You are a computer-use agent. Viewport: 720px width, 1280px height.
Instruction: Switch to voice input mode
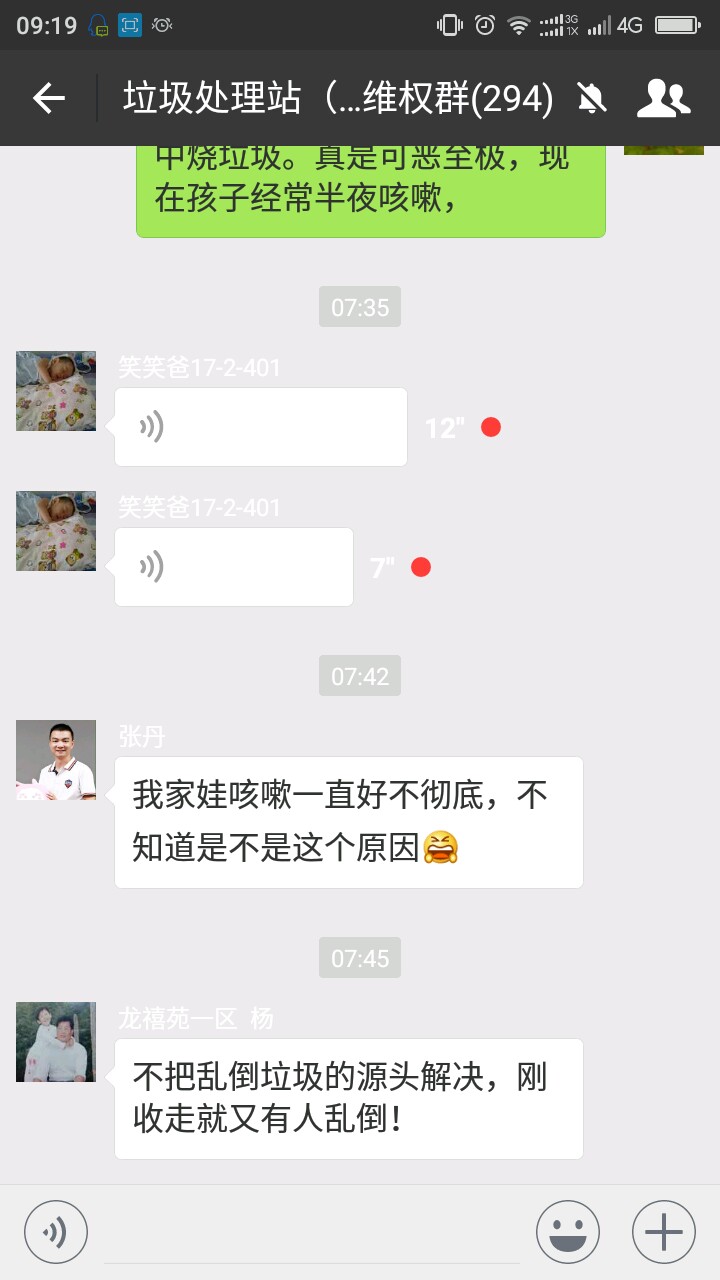(56, 1232)
